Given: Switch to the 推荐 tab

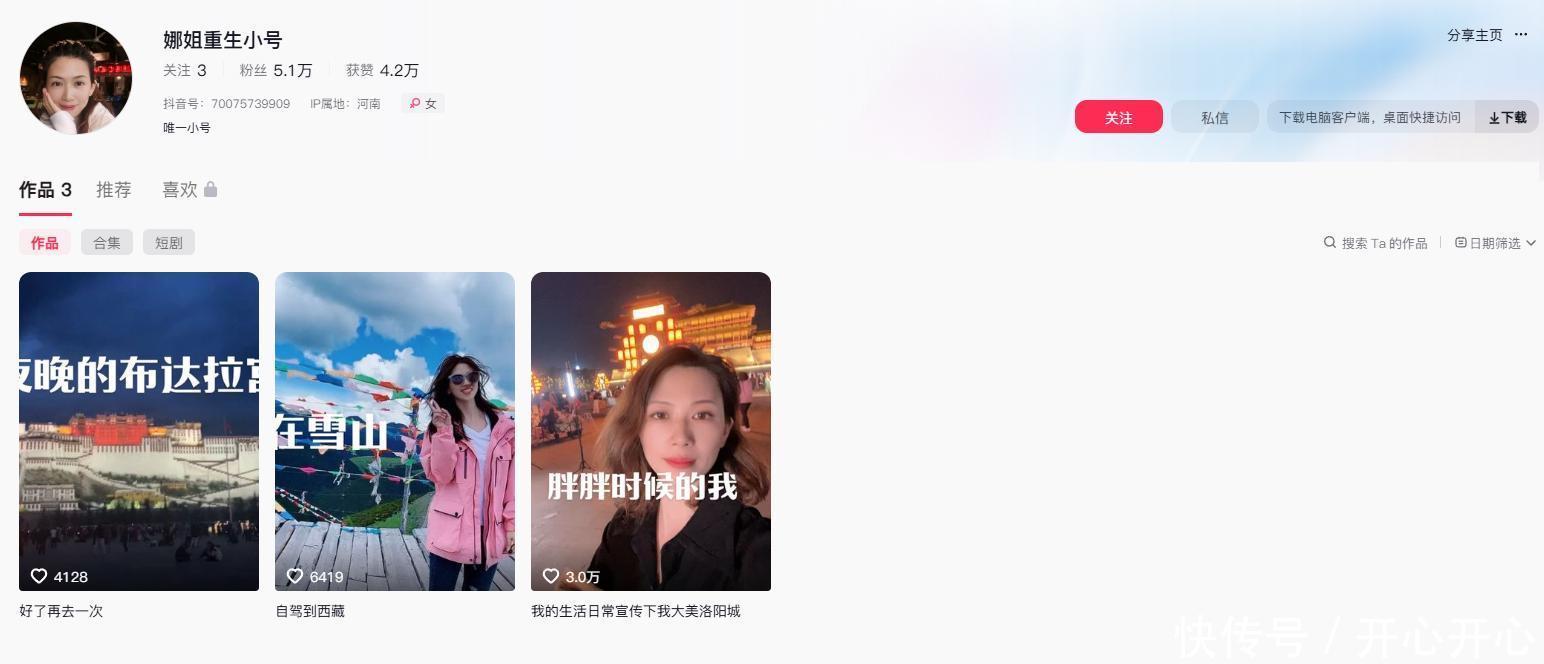Looking at the screenshot, I should 114,190.
